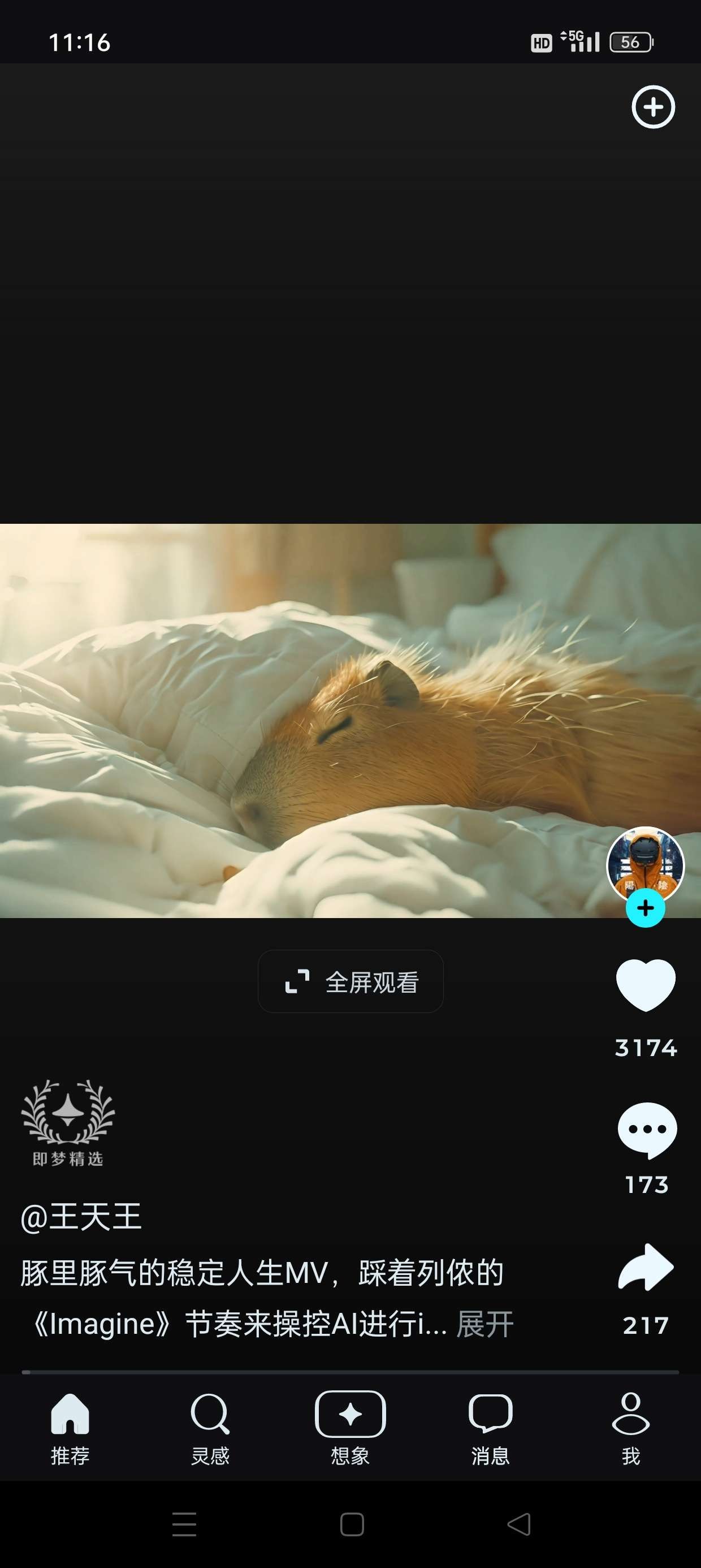Like this video with the heart
The image size is (701, 1568).
point(646,985)
